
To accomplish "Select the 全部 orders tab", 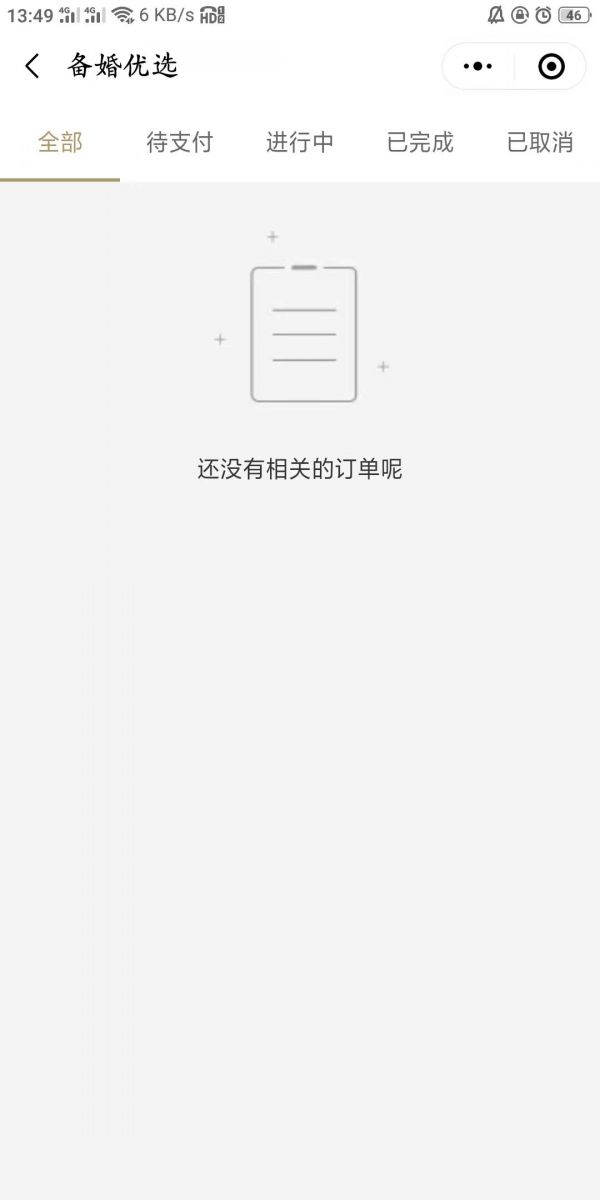I will coord(60,143).
